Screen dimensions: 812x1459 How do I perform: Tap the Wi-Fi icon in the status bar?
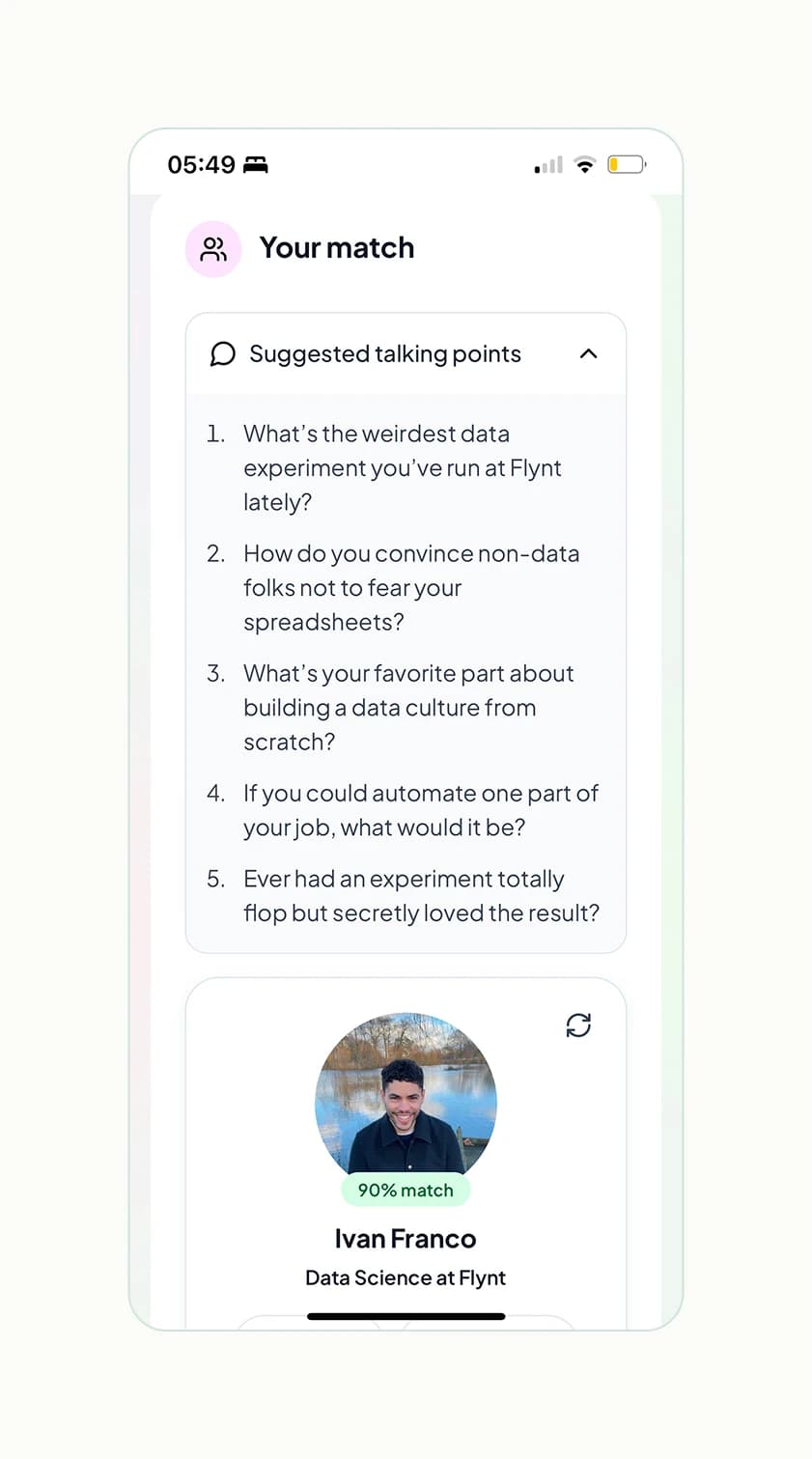click(585, 164)
